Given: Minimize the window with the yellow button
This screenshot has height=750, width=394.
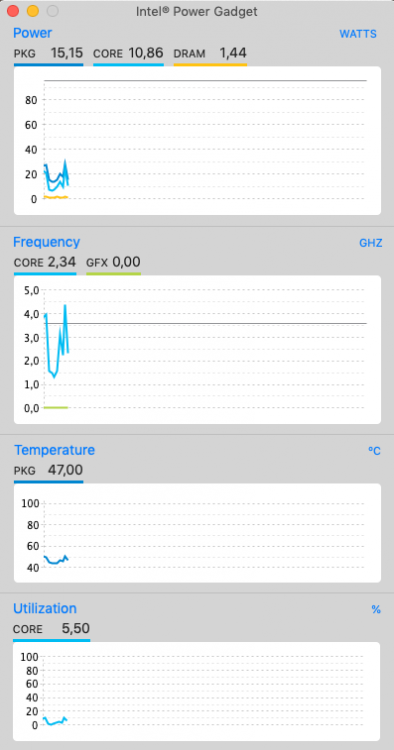Looking at the screenshot, I should point(33,11).
